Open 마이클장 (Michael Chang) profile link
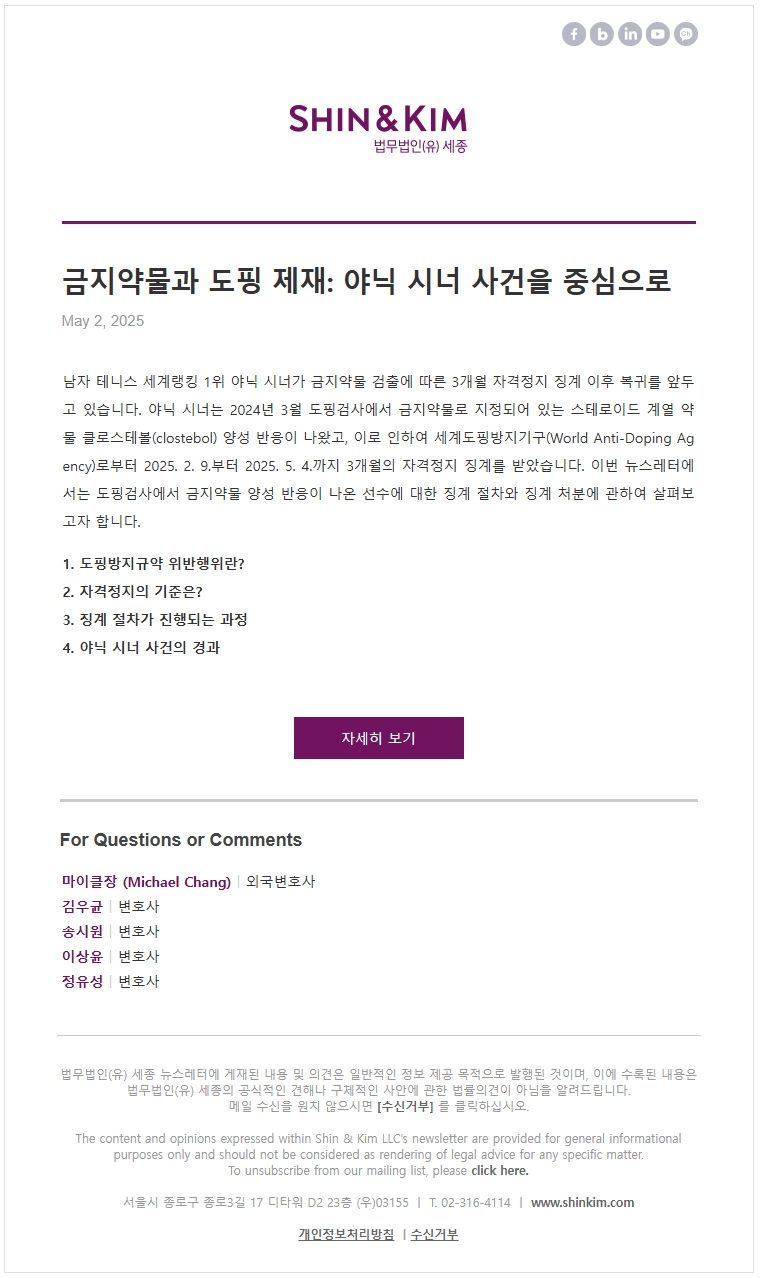This screenshot has width=761, height=1278. [146, 882]
